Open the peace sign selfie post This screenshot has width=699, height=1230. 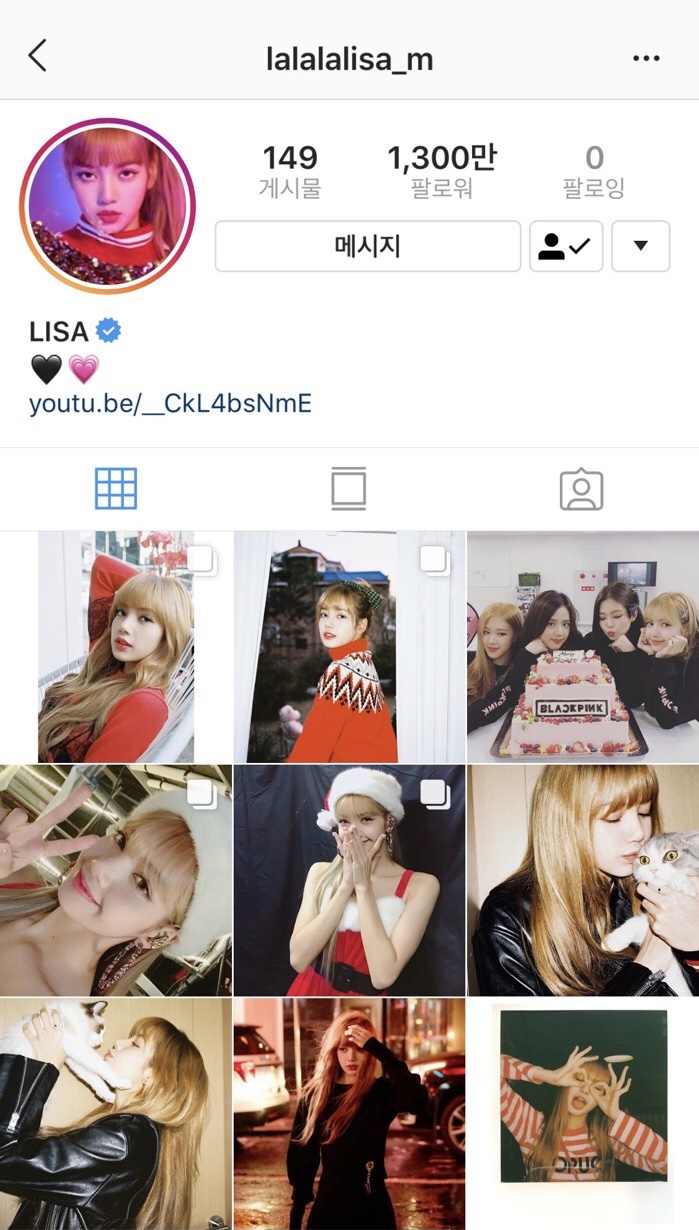115,880
